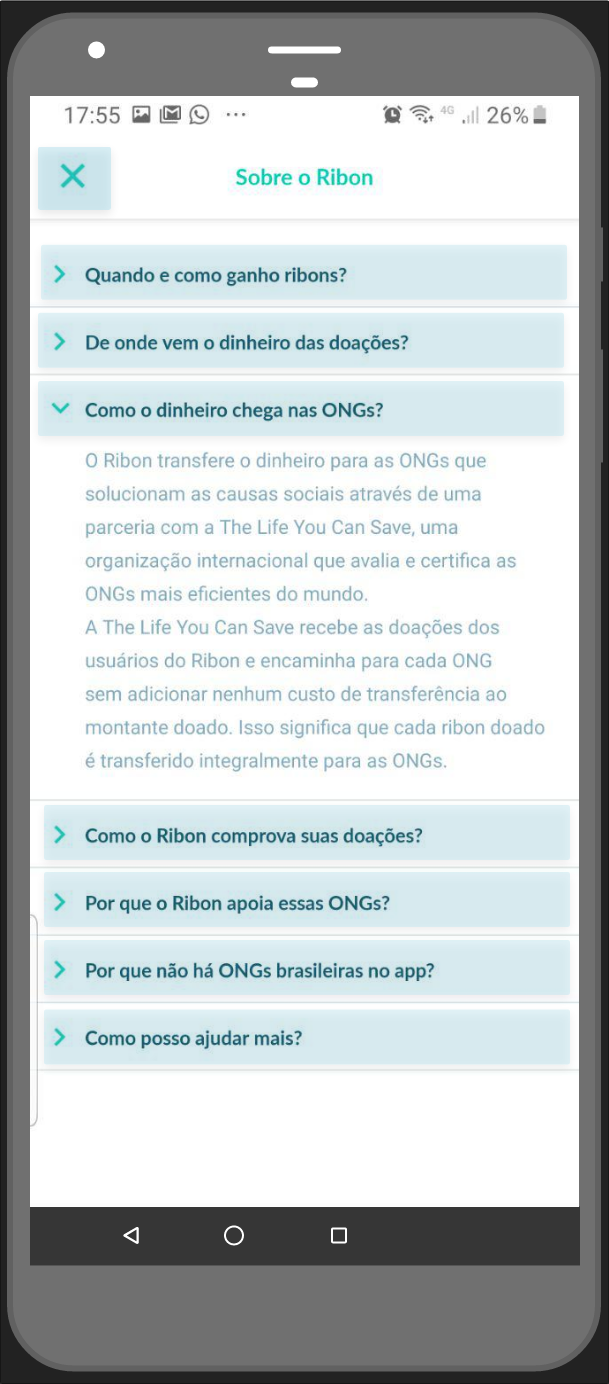Expand "Como posso ajudar mais?"

point(306,1037)
